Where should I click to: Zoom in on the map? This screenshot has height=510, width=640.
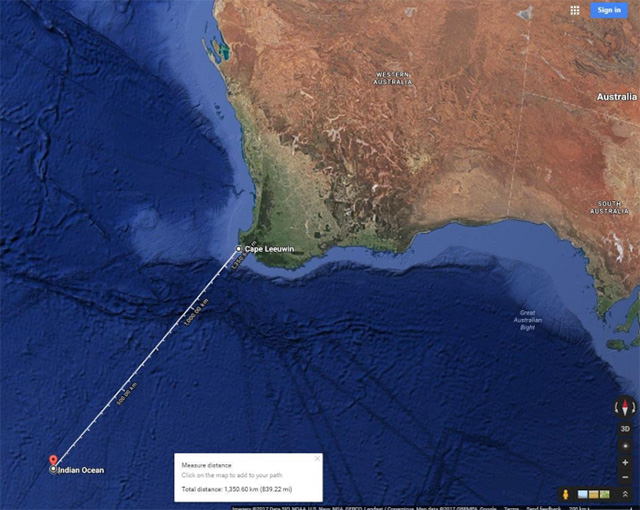click(625, 461)
